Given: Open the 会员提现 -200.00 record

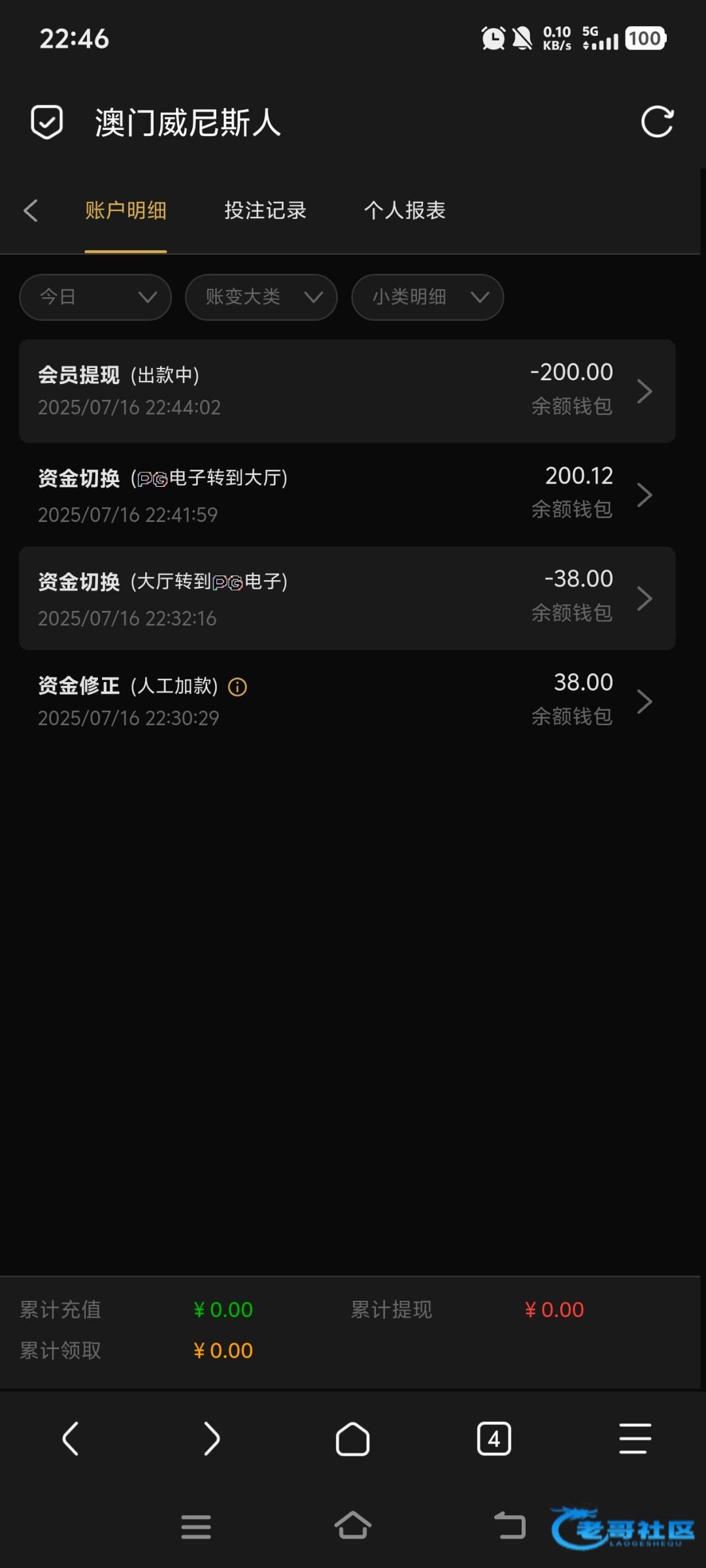Looking at the screenshot, I should (x=347, y=391).
